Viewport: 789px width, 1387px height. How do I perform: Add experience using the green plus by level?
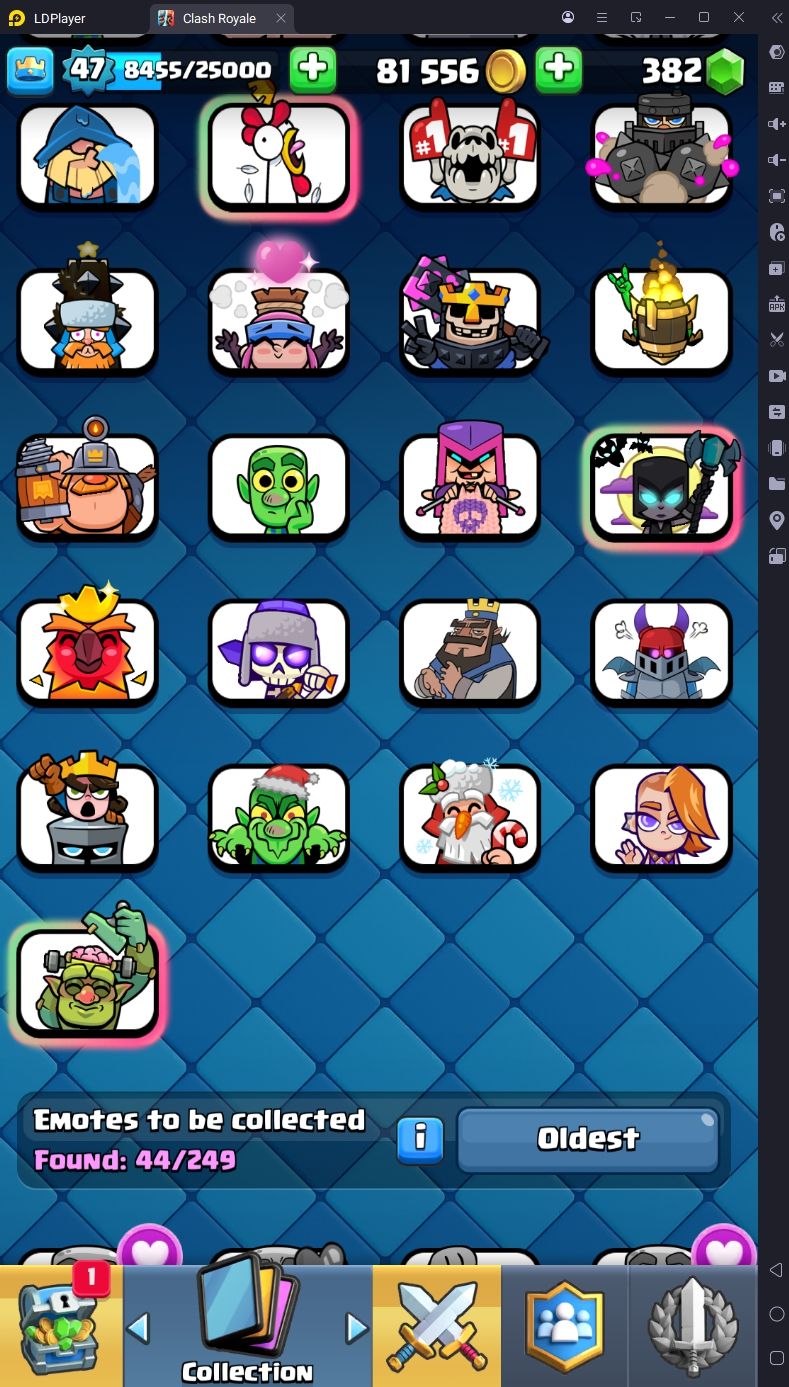click(x=313, y=70)
